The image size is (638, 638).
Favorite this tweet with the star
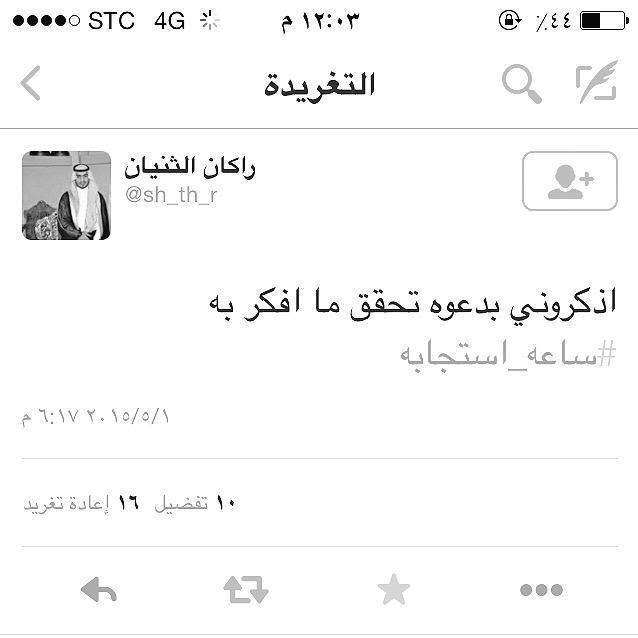(x=394, y=591)
